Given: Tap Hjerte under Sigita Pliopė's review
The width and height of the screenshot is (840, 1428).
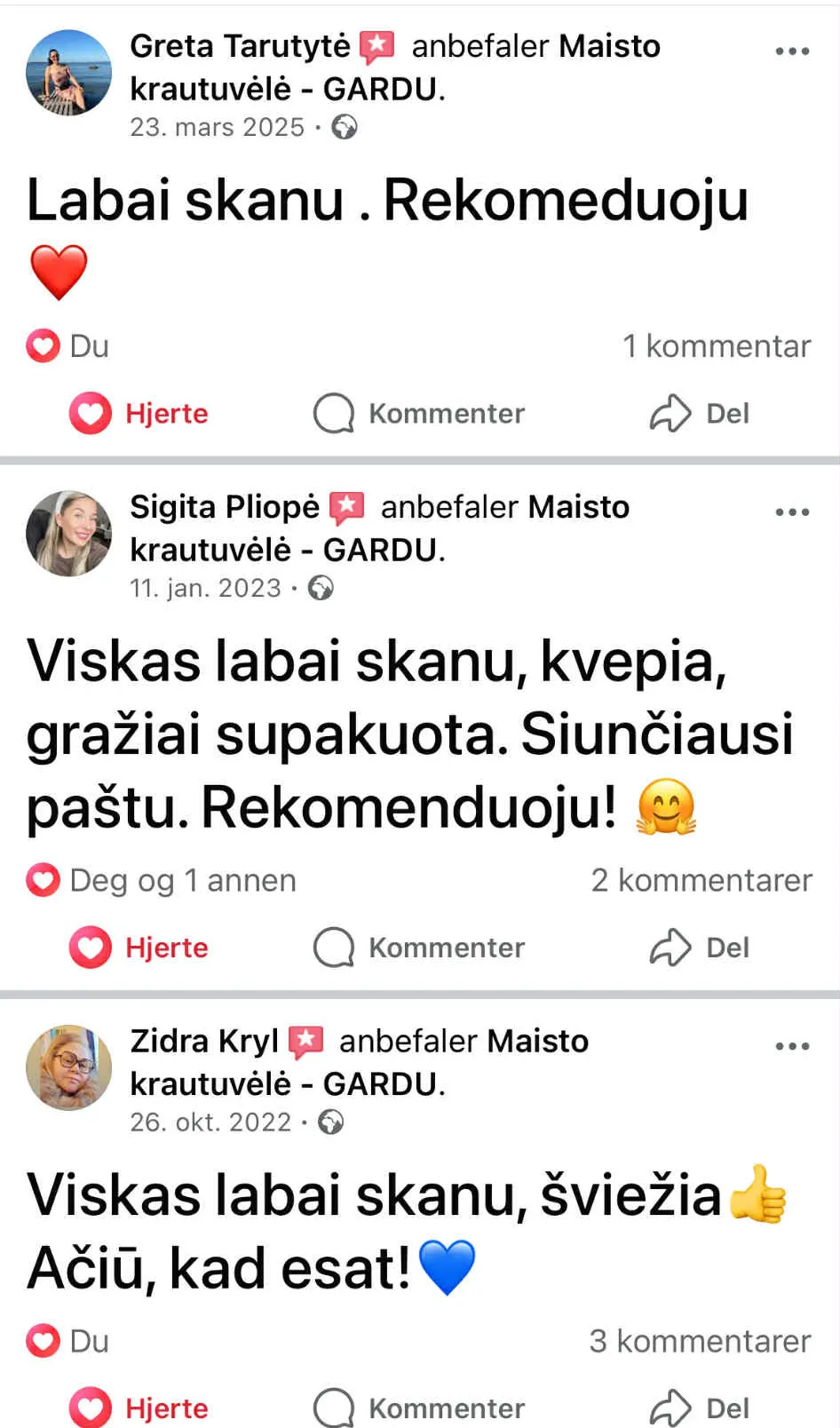Looking at the screenshot, I should pos(139,948).
